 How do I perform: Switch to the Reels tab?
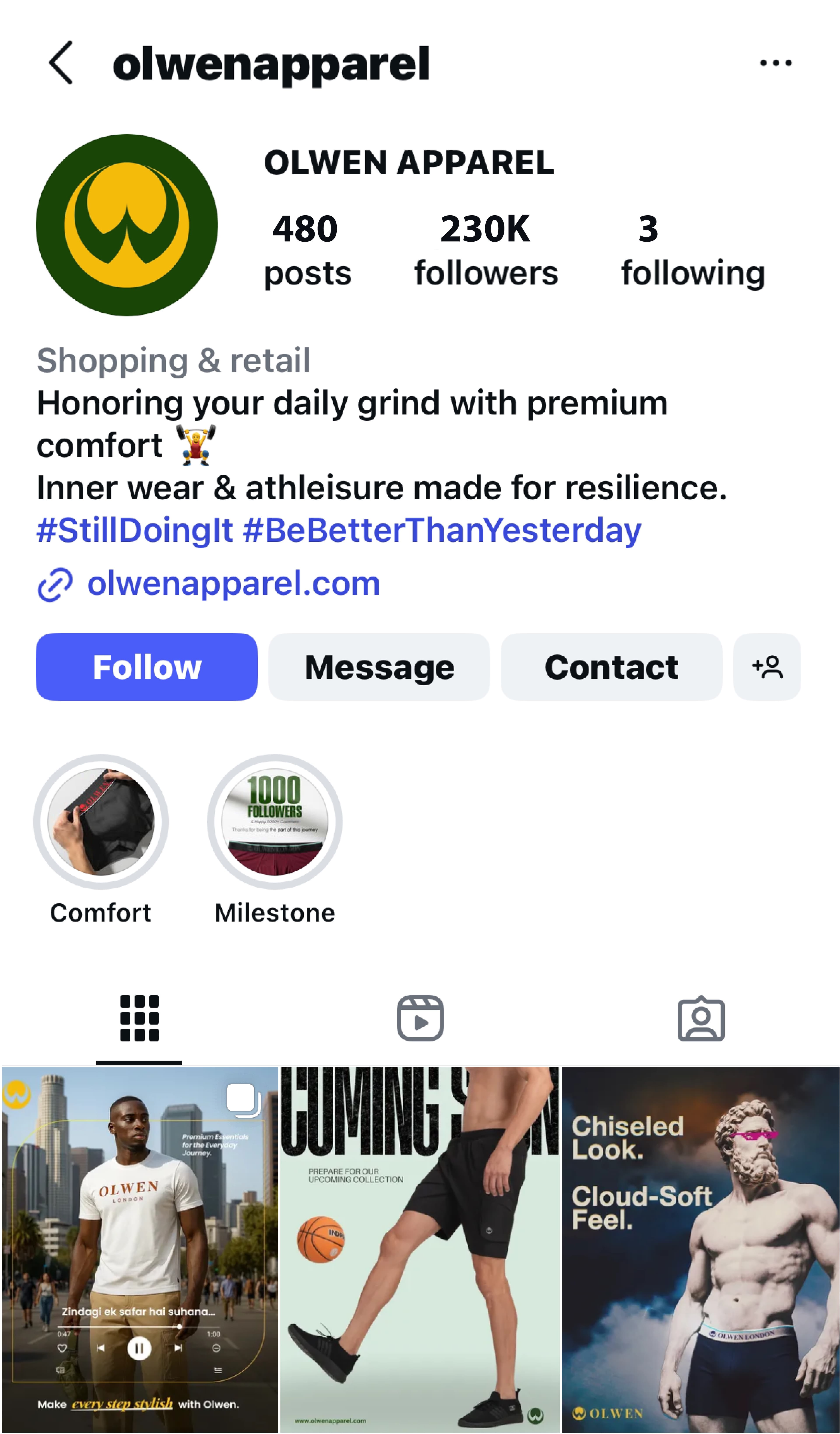coord(420,1019)
